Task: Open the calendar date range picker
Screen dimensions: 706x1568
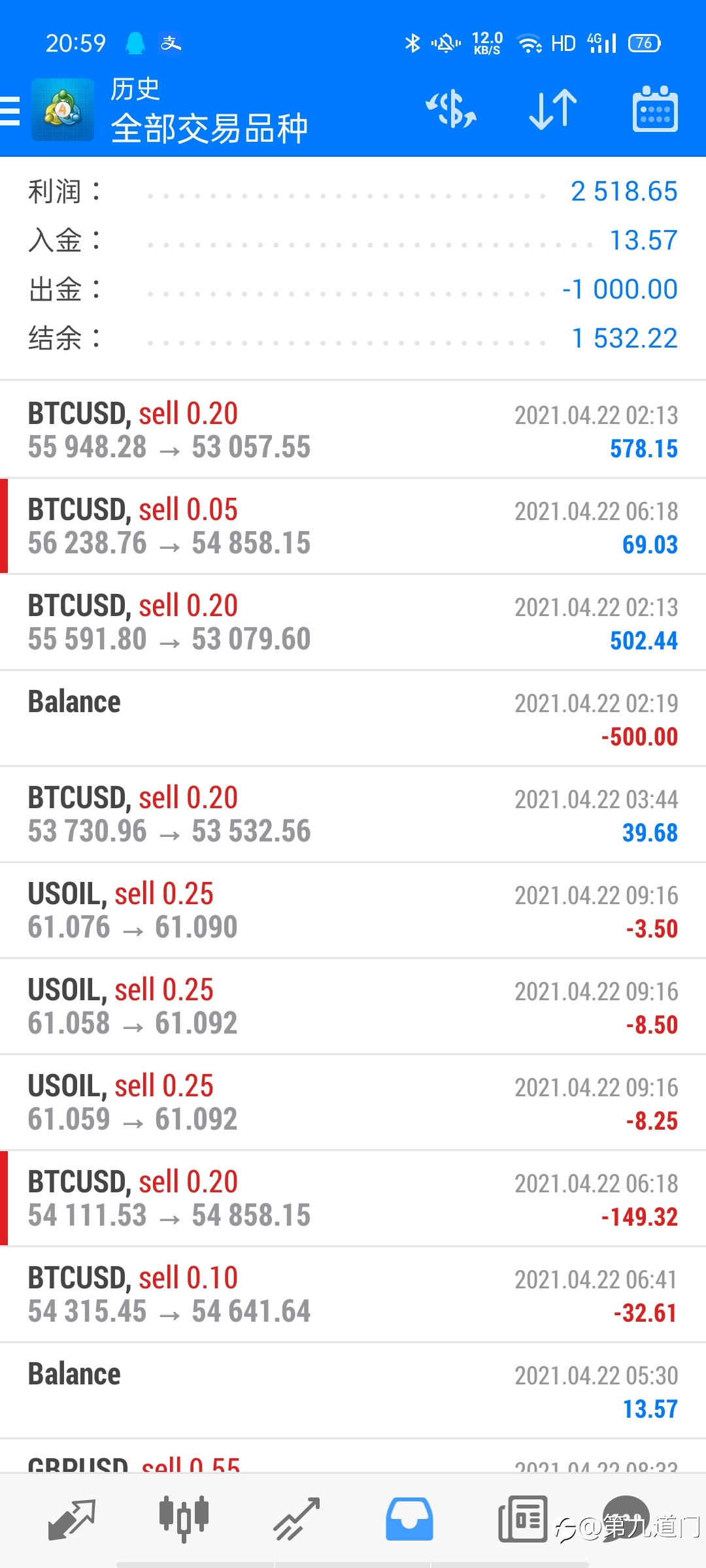Action: tap(655, 109)
